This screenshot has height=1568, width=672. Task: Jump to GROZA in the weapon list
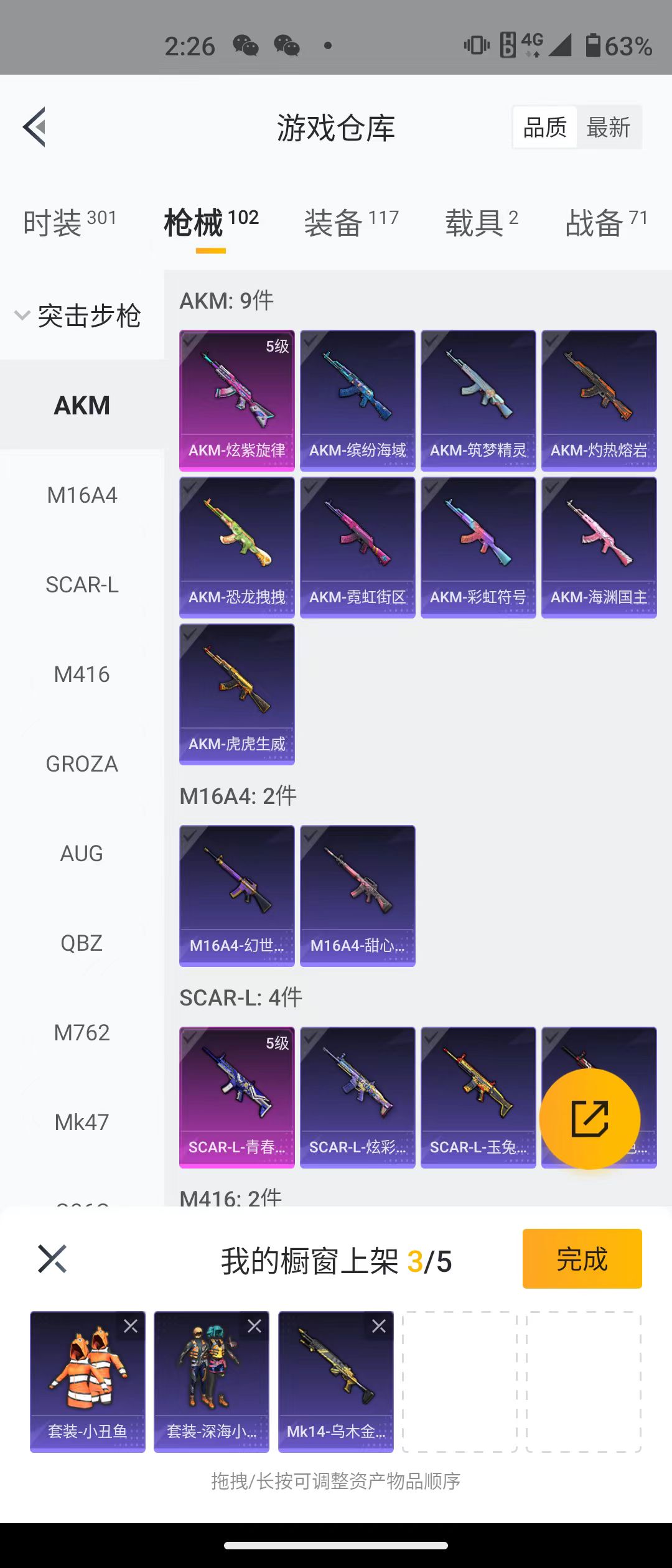tap(82, 764)
